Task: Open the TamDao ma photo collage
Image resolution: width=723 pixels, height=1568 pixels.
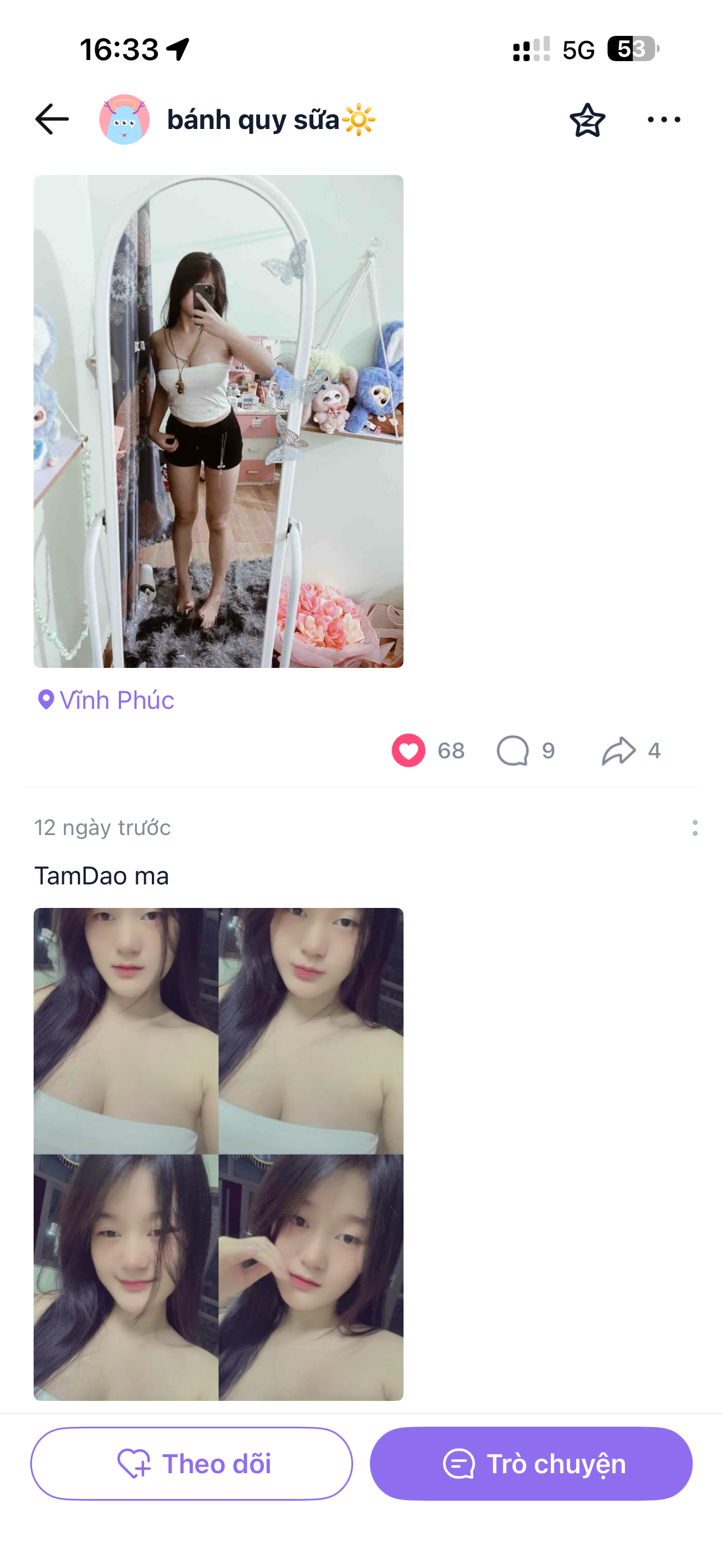Action: click(x=219, y=1154)
